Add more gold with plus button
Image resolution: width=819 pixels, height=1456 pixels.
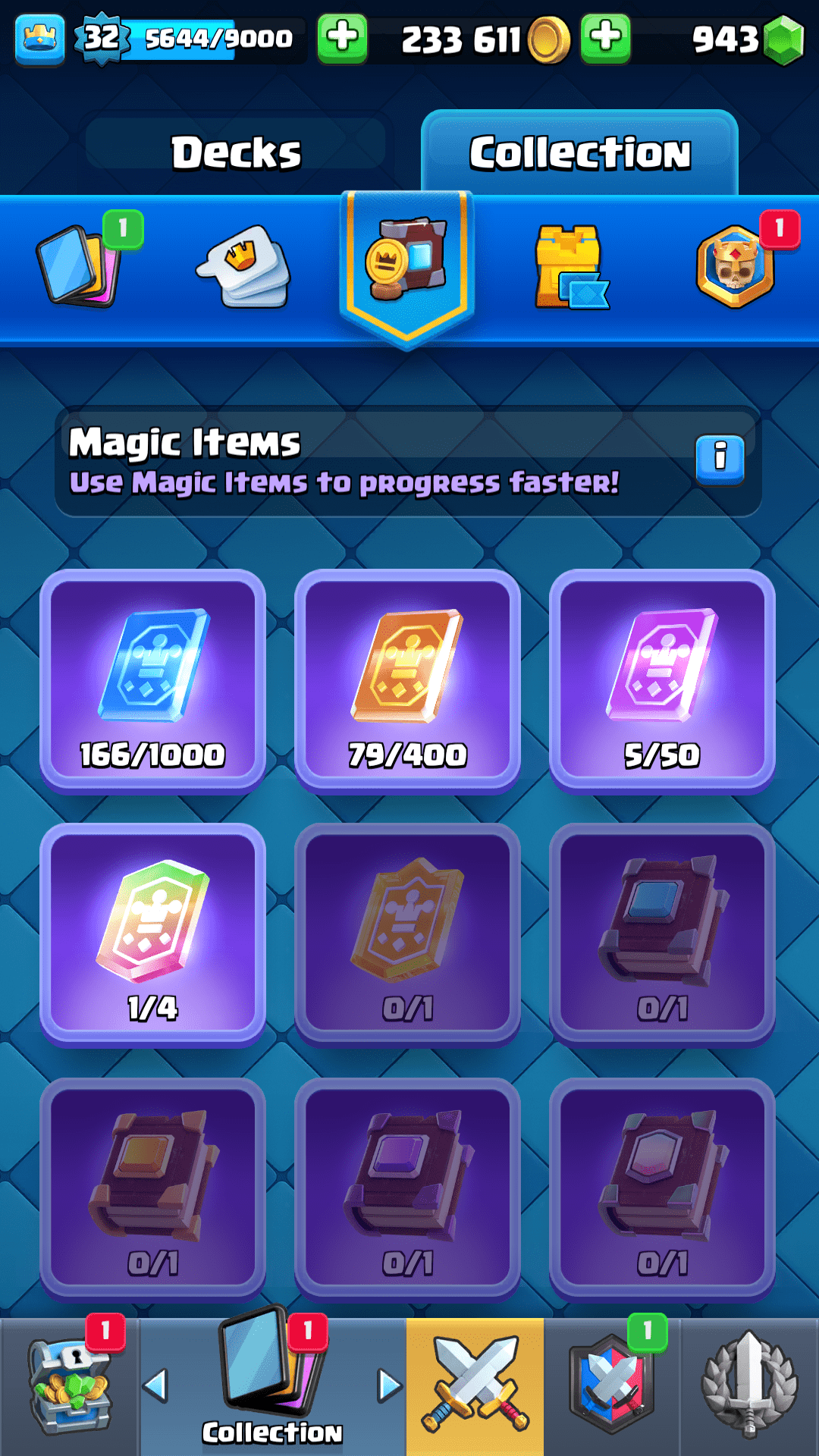(605, 38)
